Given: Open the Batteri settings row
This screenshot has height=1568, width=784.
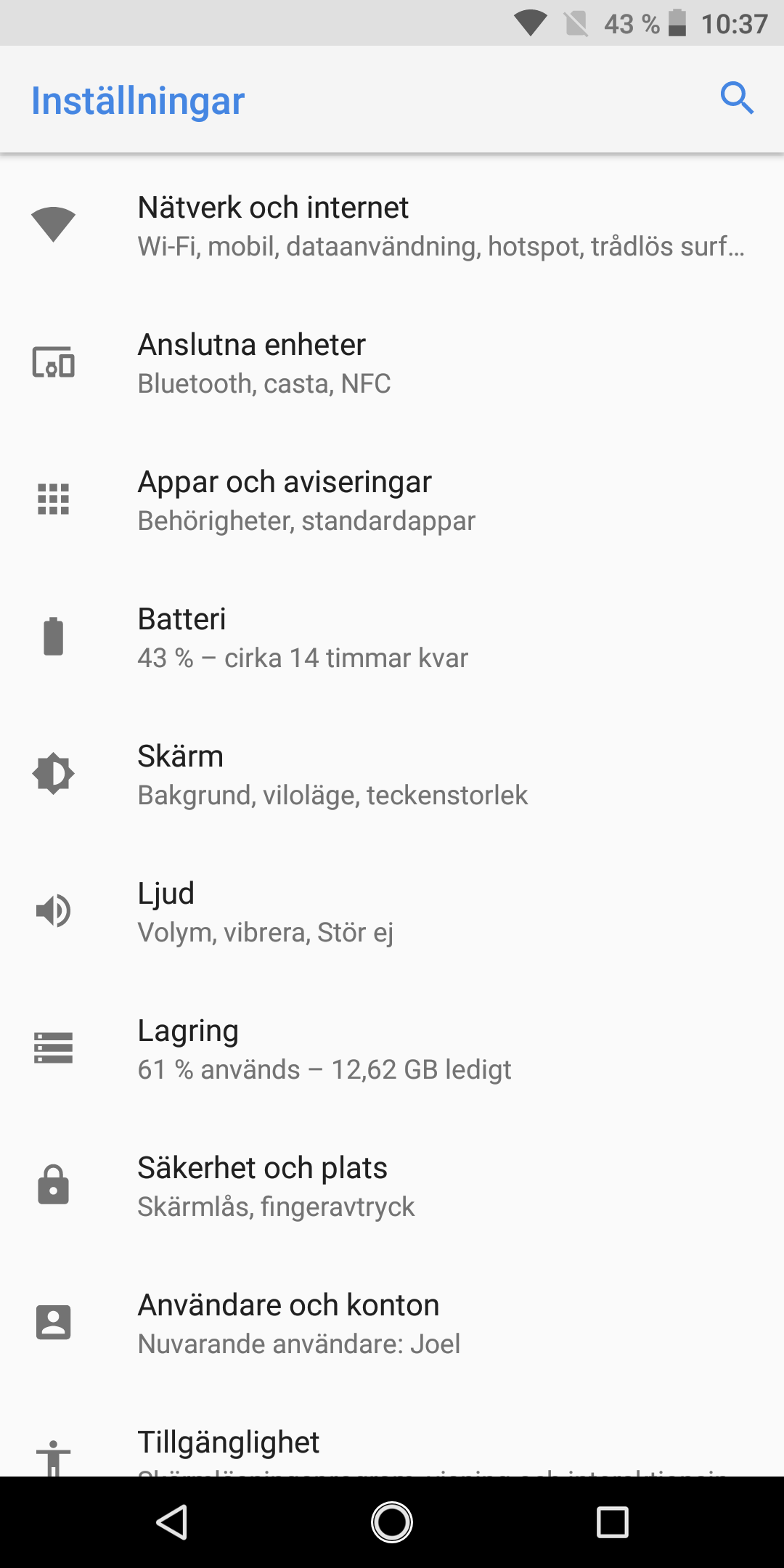Looking at the screenshot, I should (392, 637).
